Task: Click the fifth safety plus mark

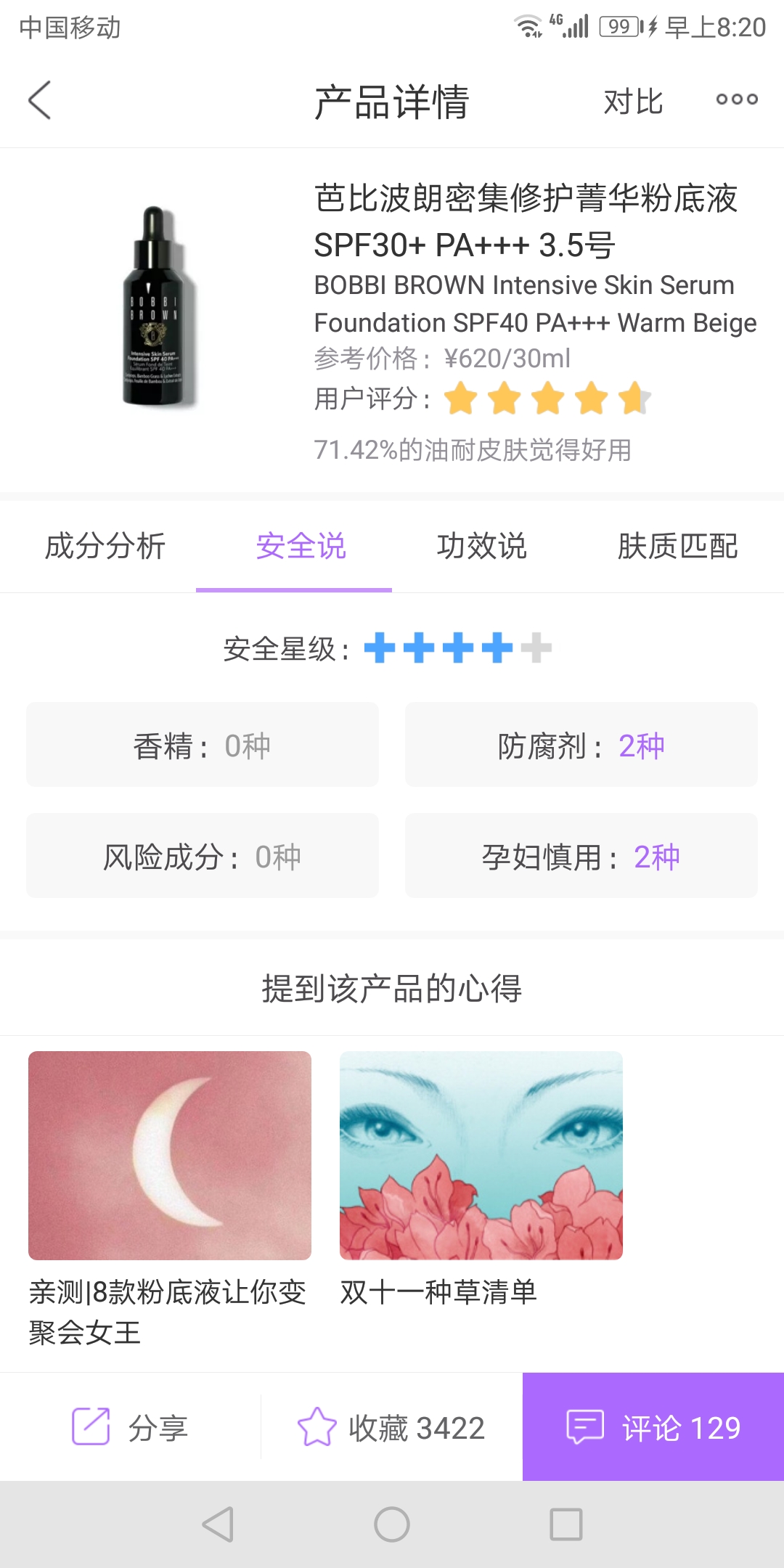Action: [x=537, y=648]
